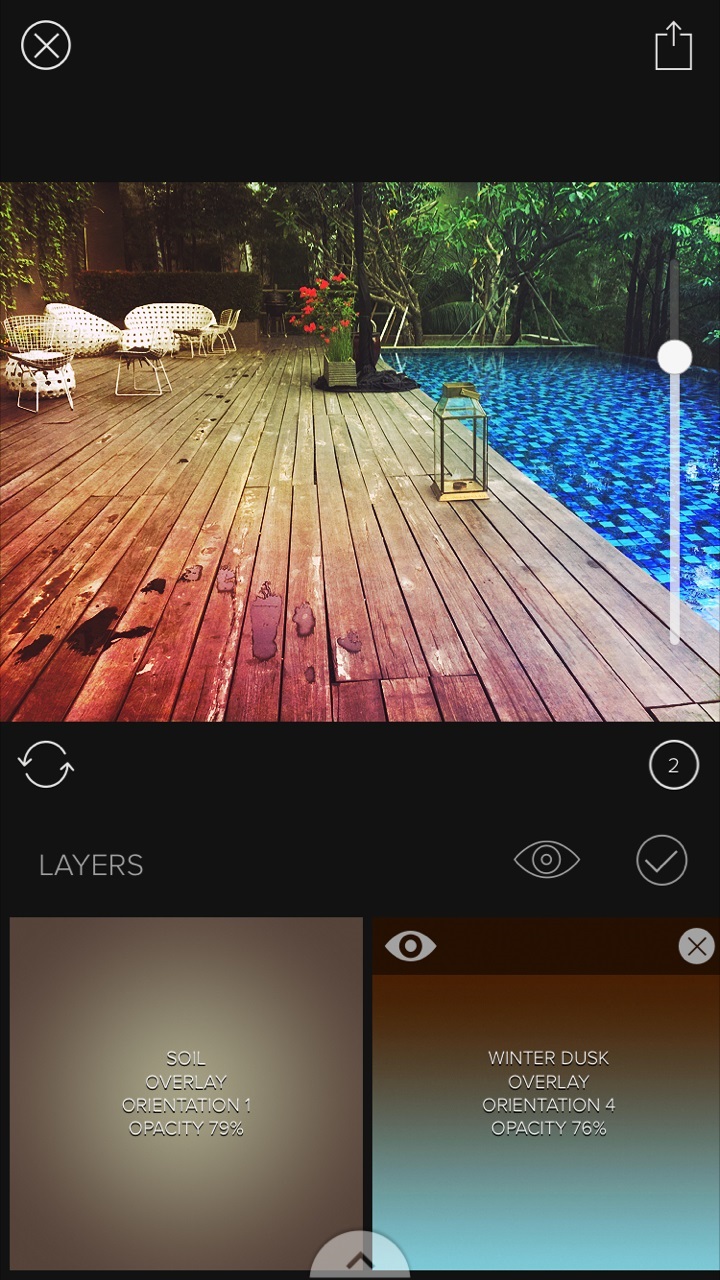Hide the Winter Dusk layer
Viewport: 720px width, 1280px height.
point(411,946)
